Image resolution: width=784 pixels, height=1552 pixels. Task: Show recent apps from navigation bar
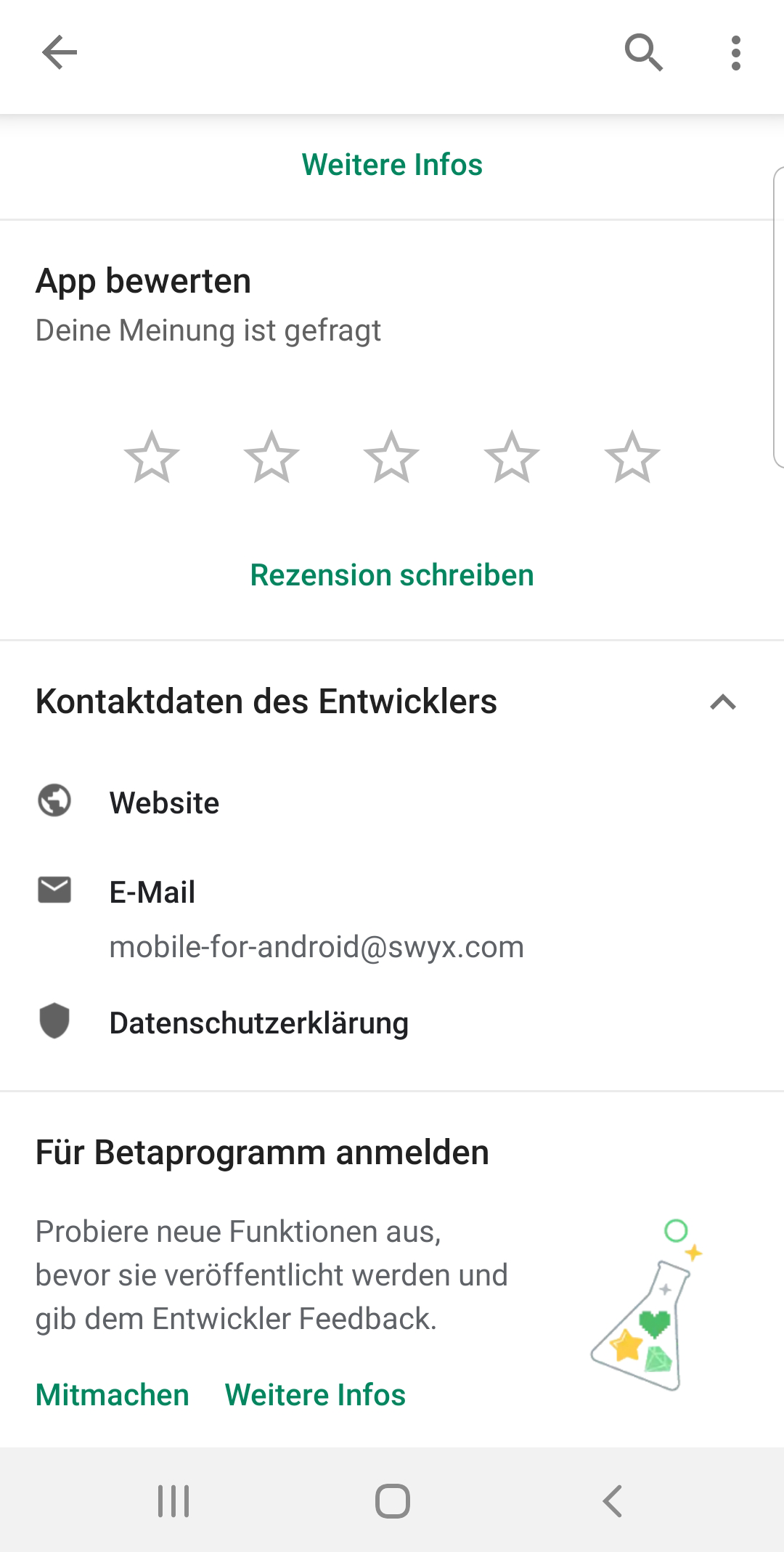173,1501
